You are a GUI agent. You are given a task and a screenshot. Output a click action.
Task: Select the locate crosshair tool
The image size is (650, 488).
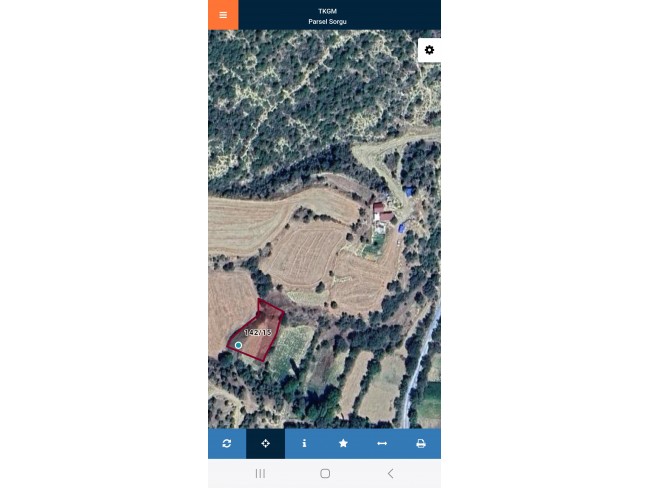click(x=266, y=443)
